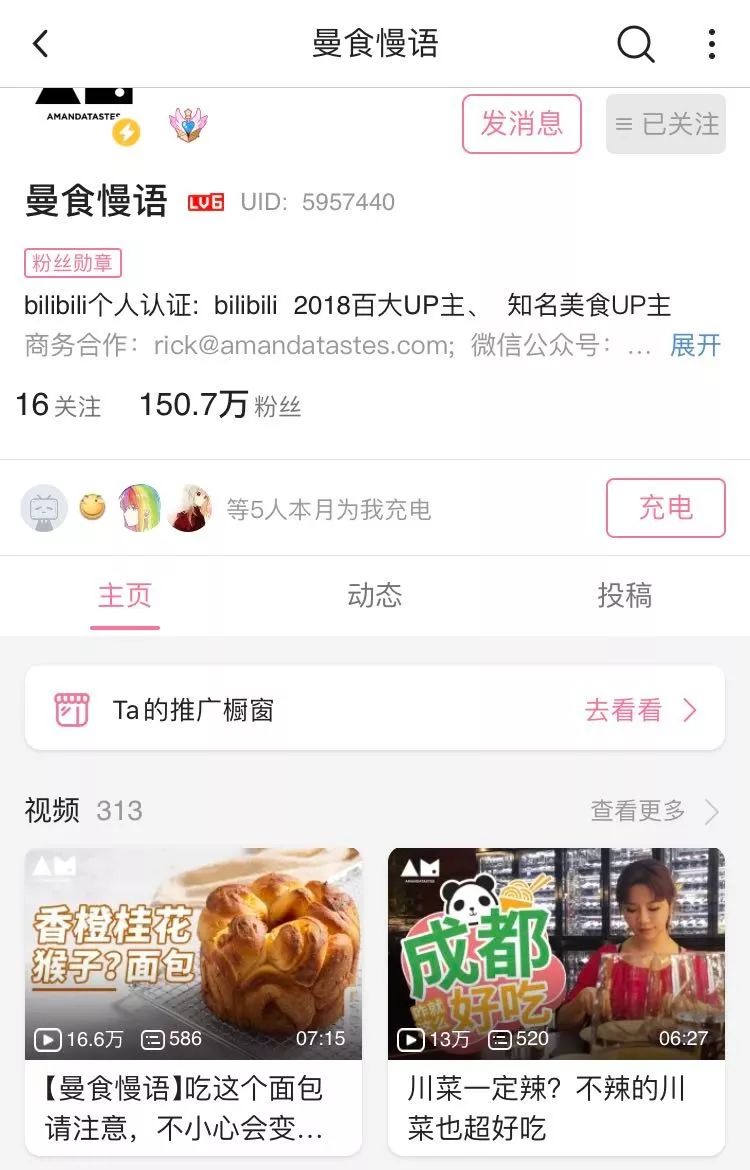This screenshot has width=750, height=1170.
Task: Tap 充电 to charge this UP主
Action: coord(665,508)
